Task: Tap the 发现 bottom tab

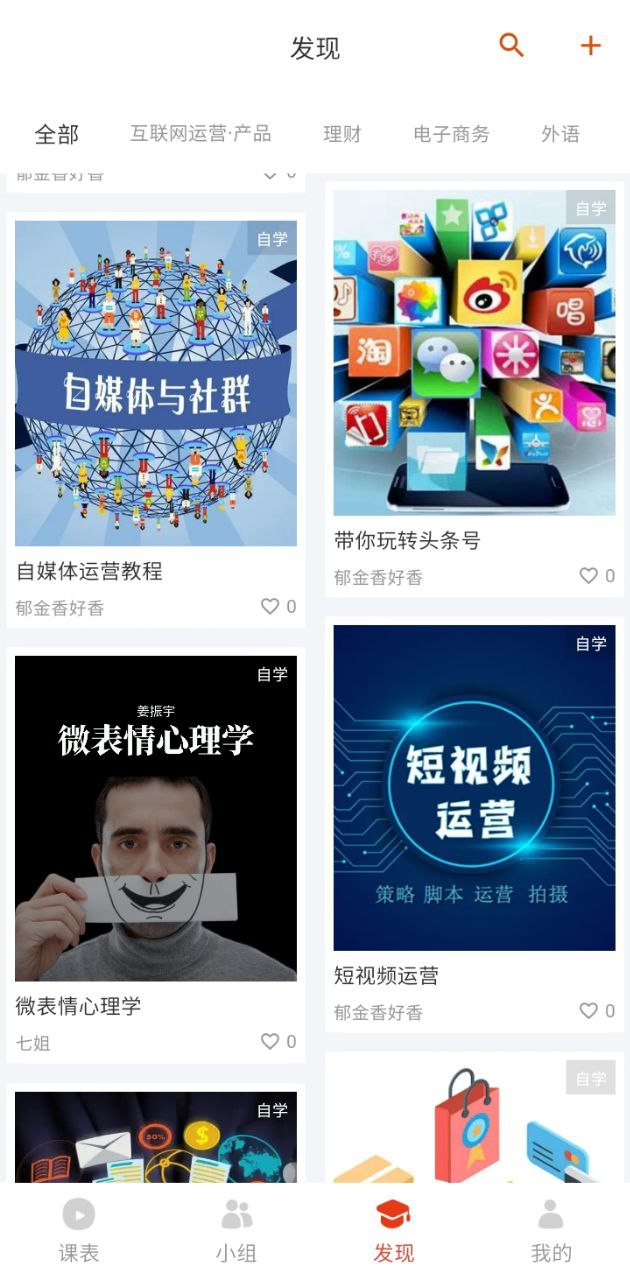Action: pos(394,1230)
